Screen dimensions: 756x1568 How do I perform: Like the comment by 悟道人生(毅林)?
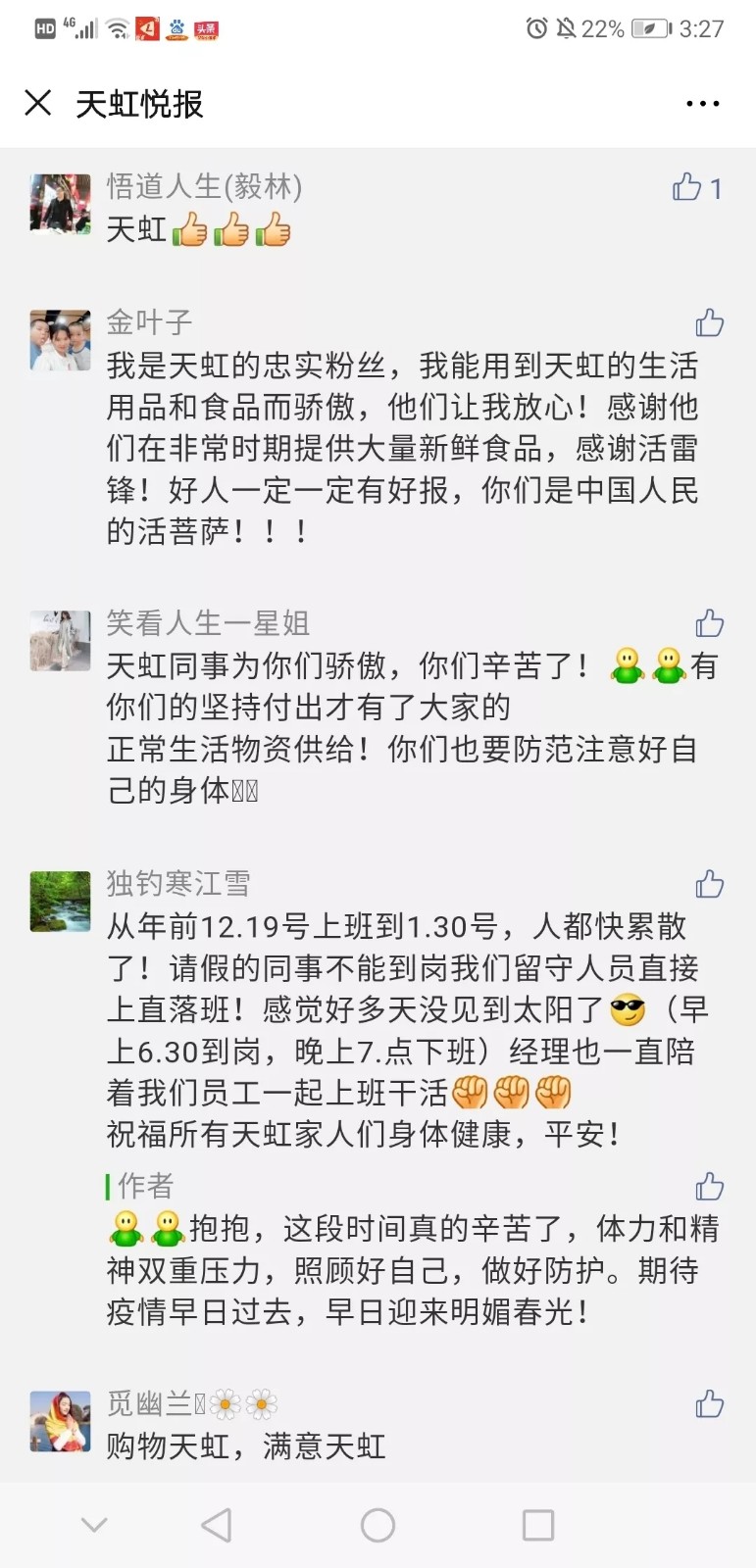[688, 187]
